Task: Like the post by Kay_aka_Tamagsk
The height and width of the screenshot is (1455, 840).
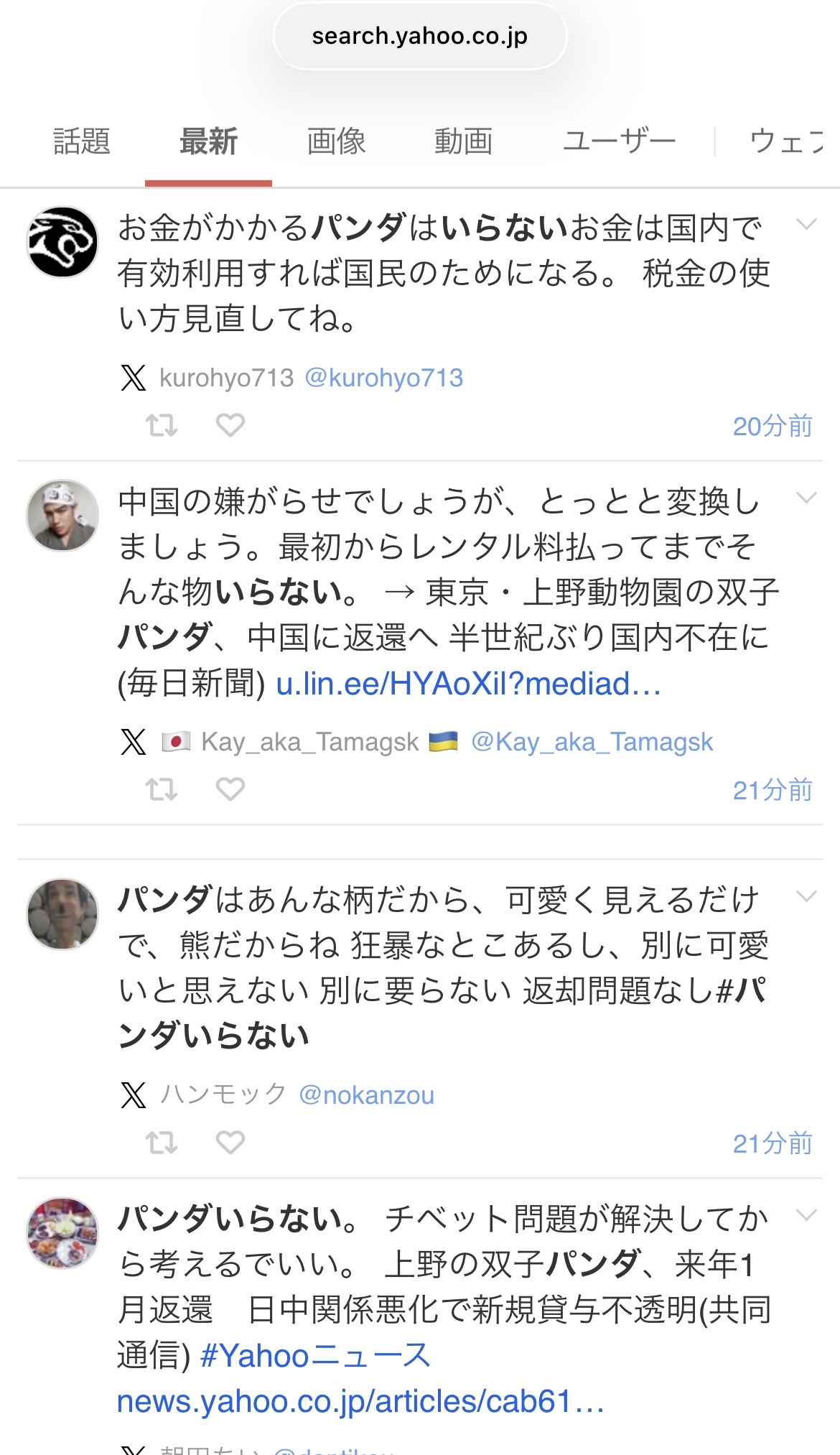Action: [x=230, y=789]
